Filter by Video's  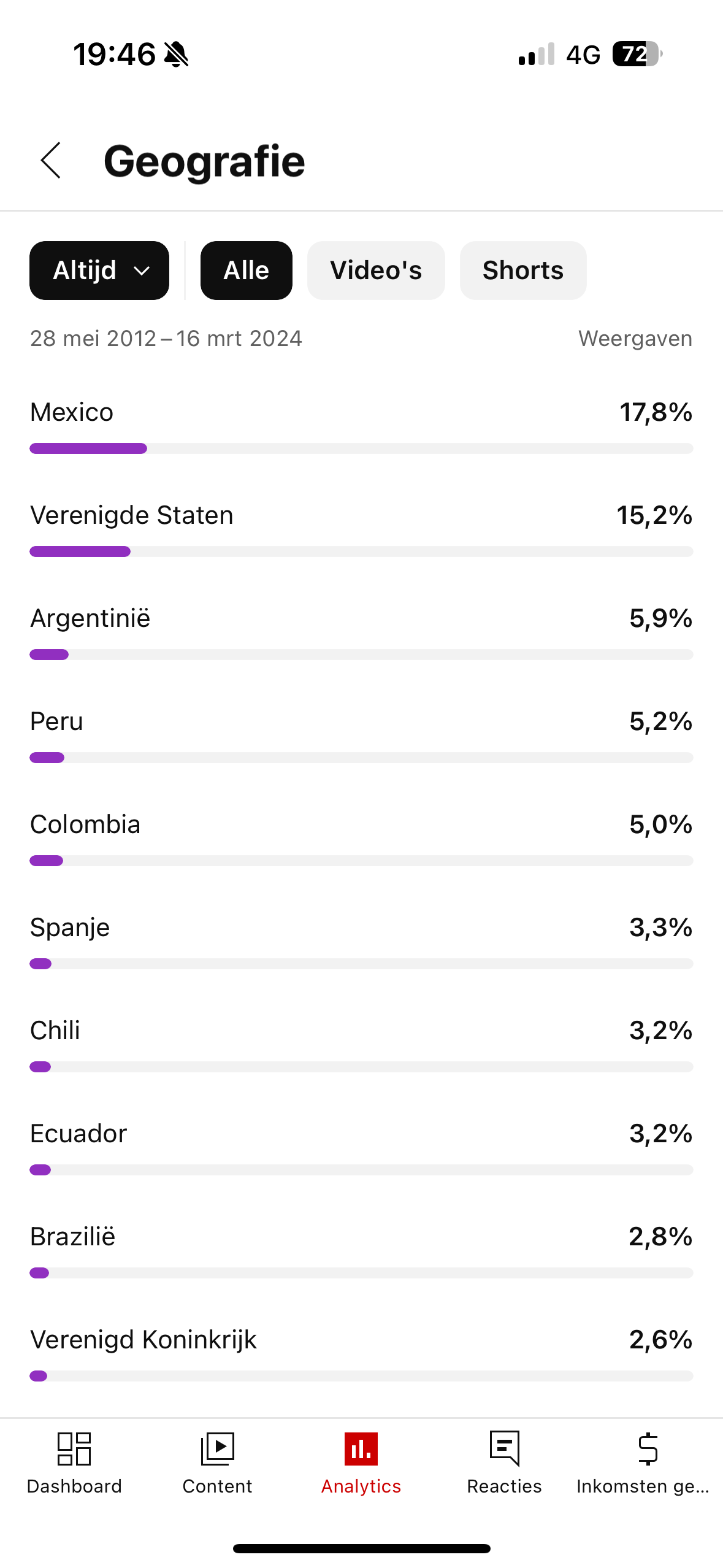tap(376, 271)
